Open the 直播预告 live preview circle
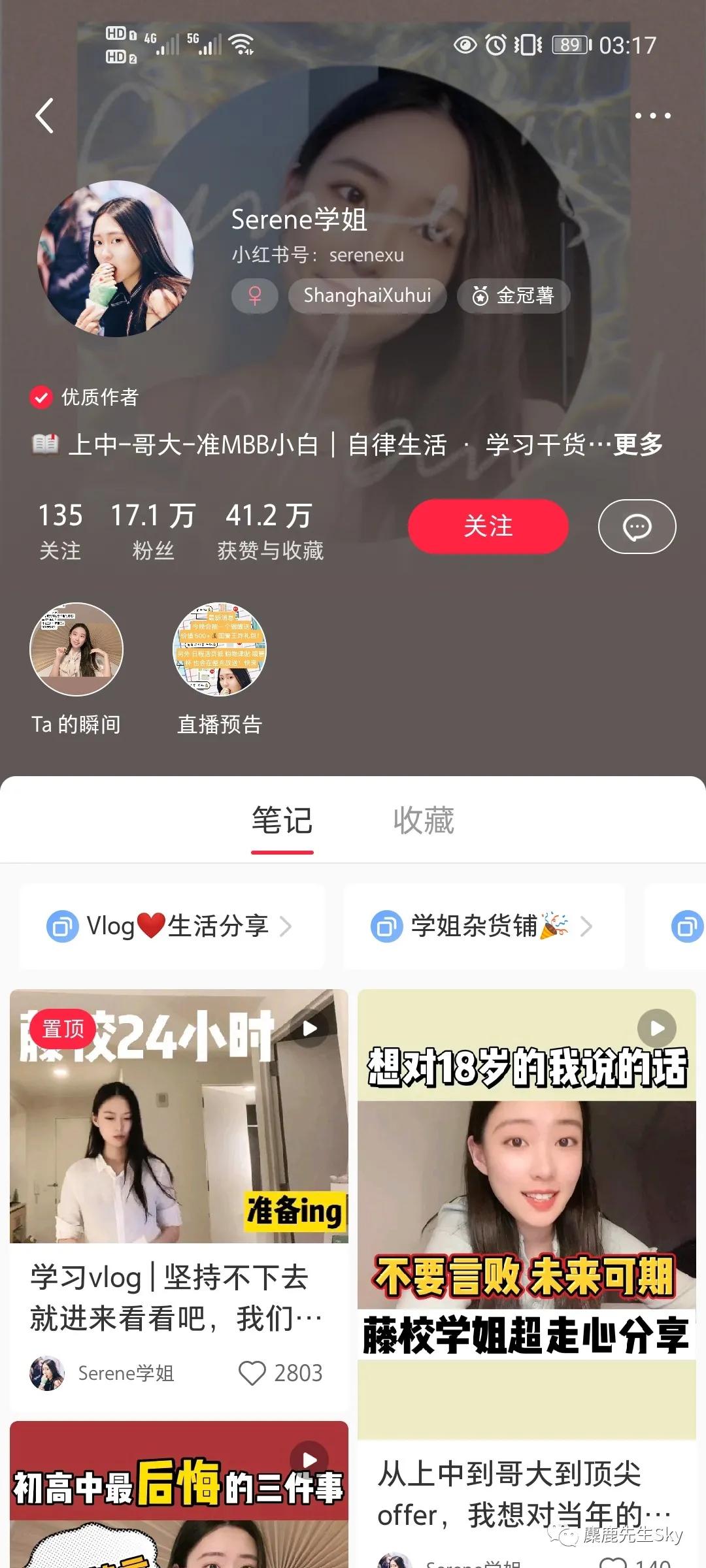706x1568 pixels. pyautogui.click(x=218, y=650)
